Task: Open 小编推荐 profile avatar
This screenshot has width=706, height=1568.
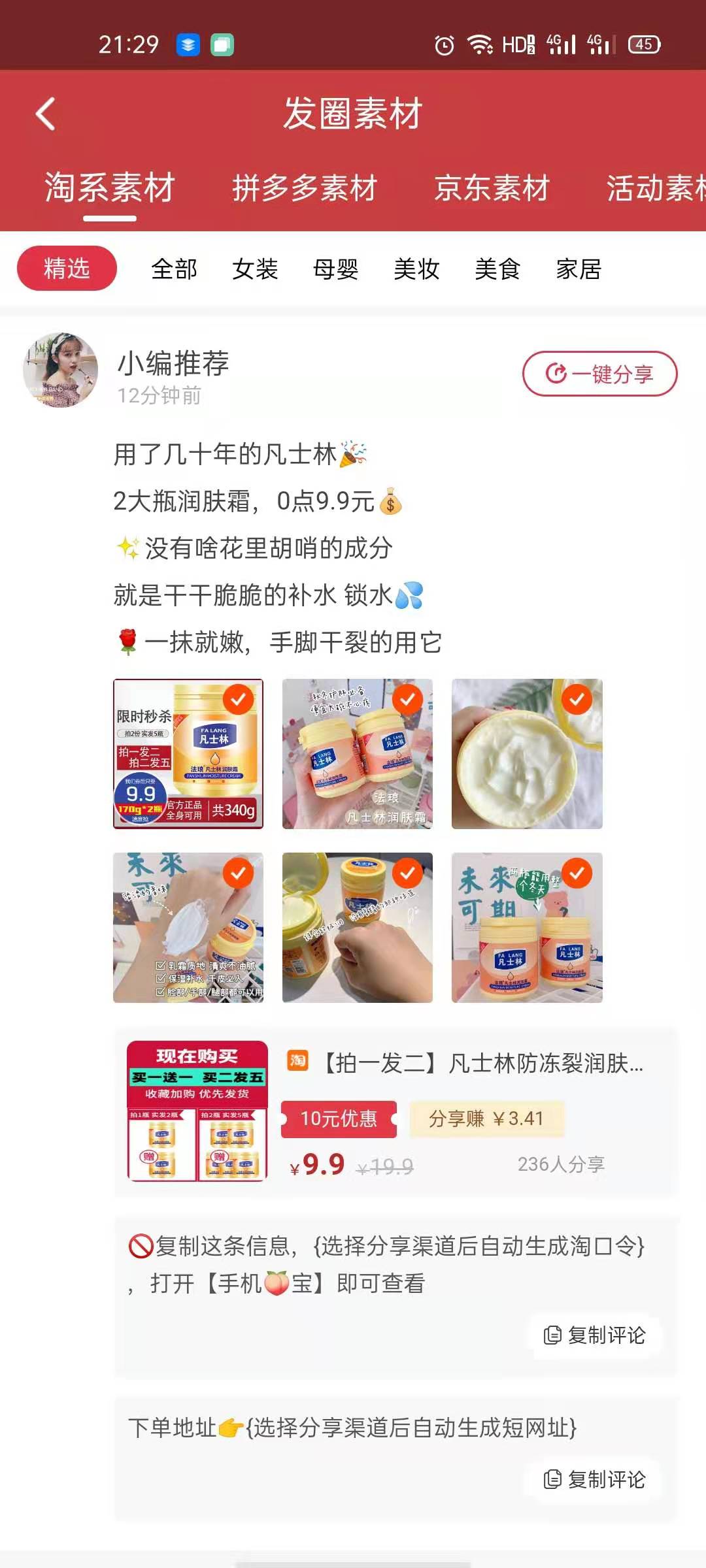Action: pos(61,370)
